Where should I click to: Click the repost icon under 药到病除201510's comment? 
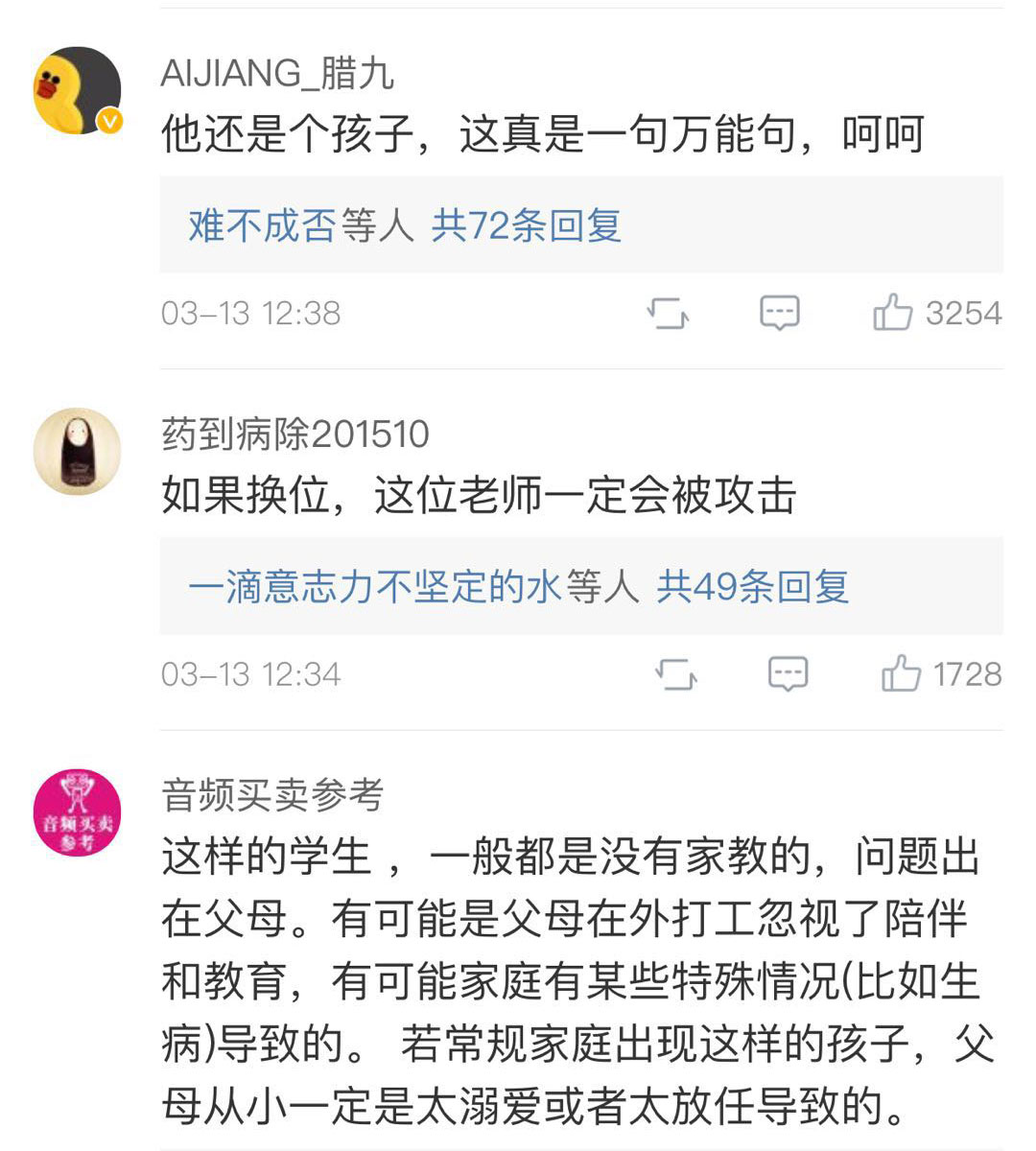(675, 674)
